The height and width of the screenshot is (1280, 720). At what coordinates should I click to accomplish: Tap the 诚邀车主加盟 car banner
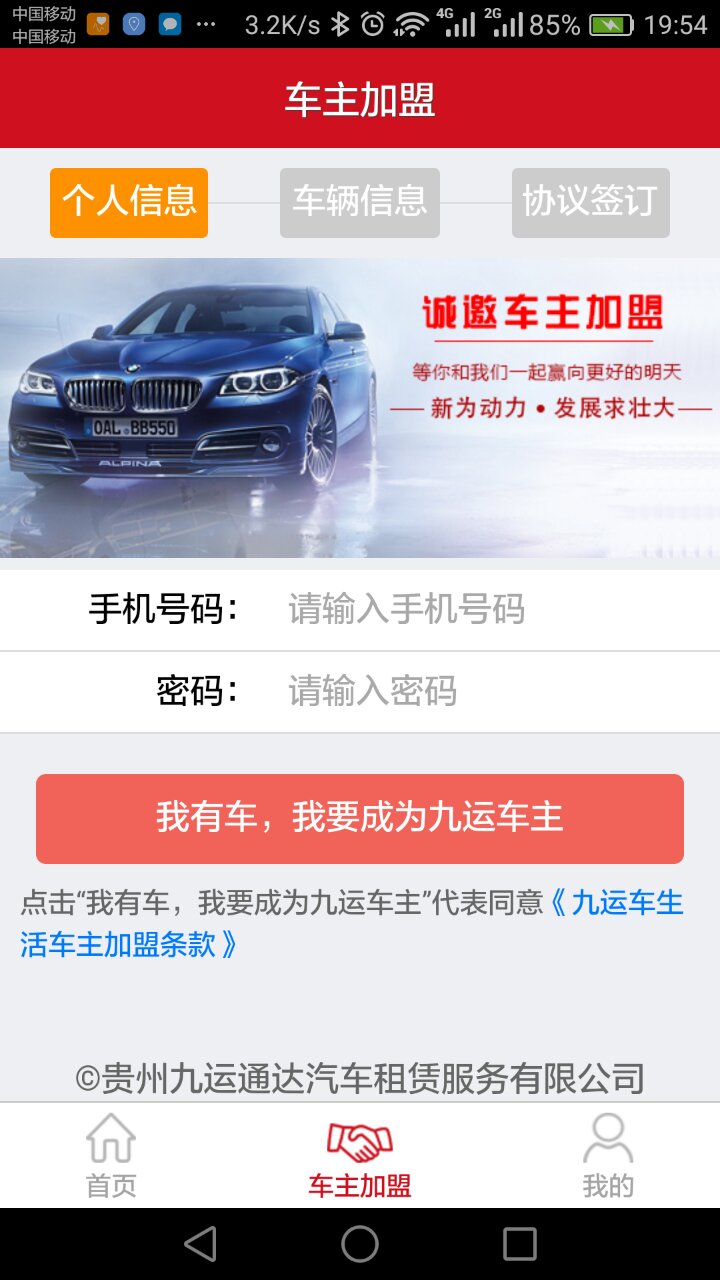pos(360,408)
